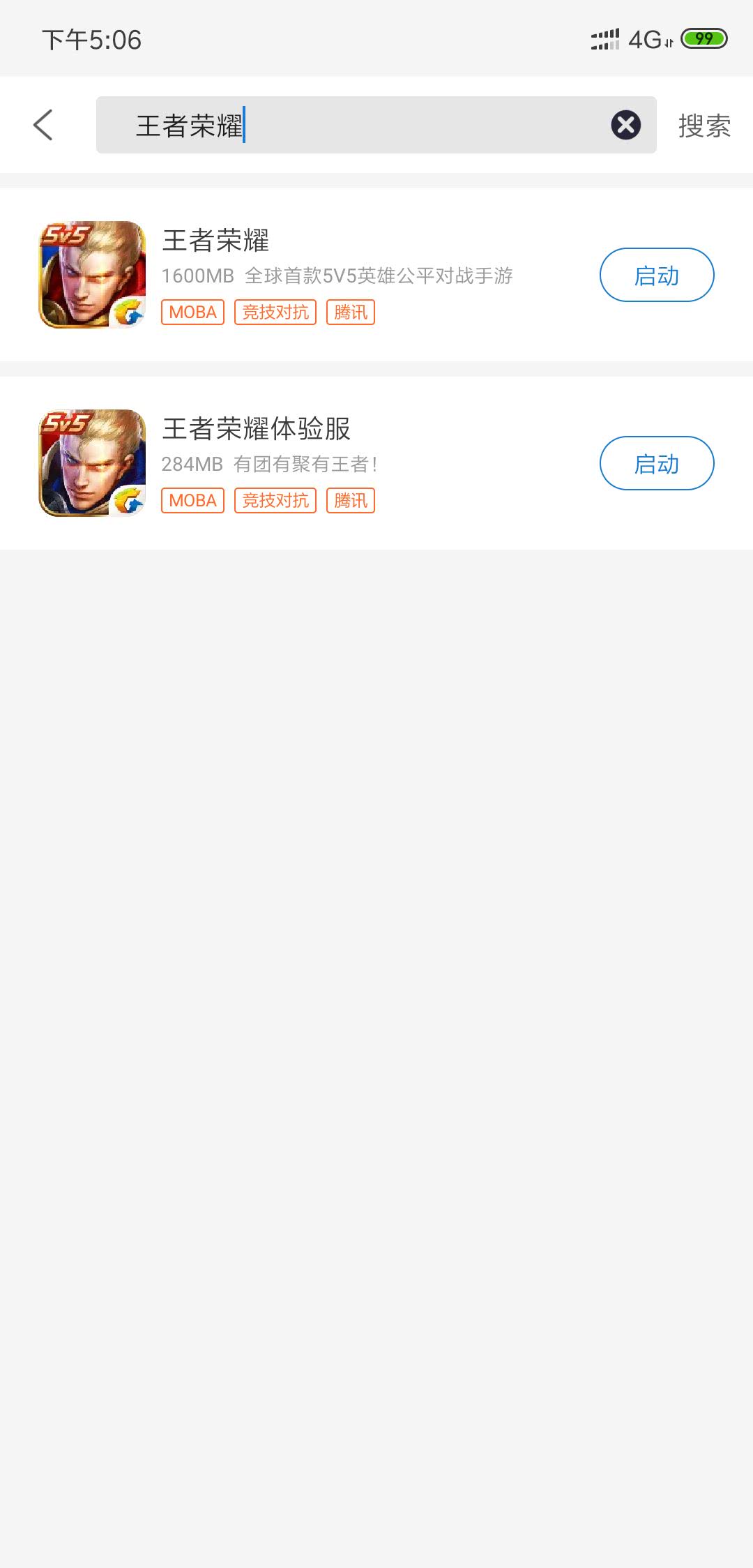Go back using the top-left arrow
753x1568 pixels.
click(x=43, y=126)
